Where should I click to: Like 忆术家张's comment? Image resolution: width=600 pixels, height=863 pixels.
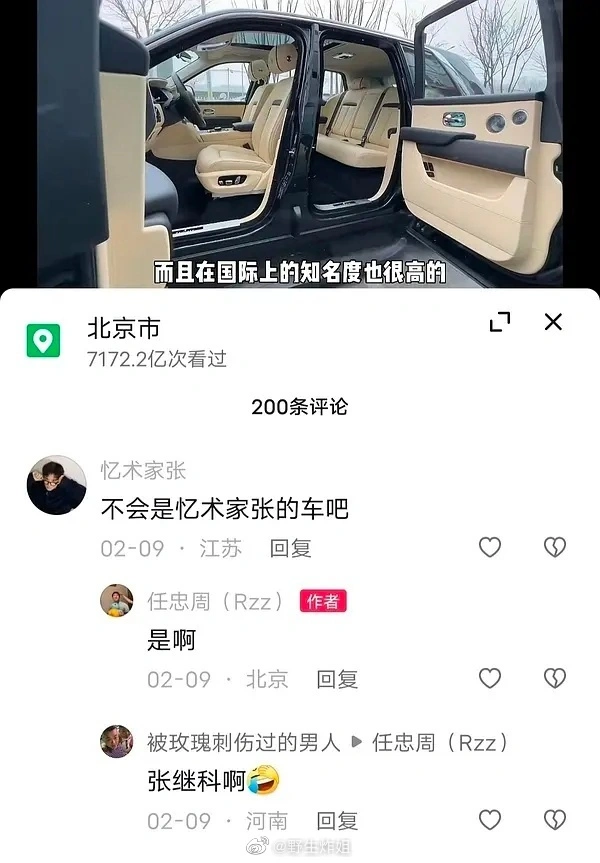pos(489,547)
